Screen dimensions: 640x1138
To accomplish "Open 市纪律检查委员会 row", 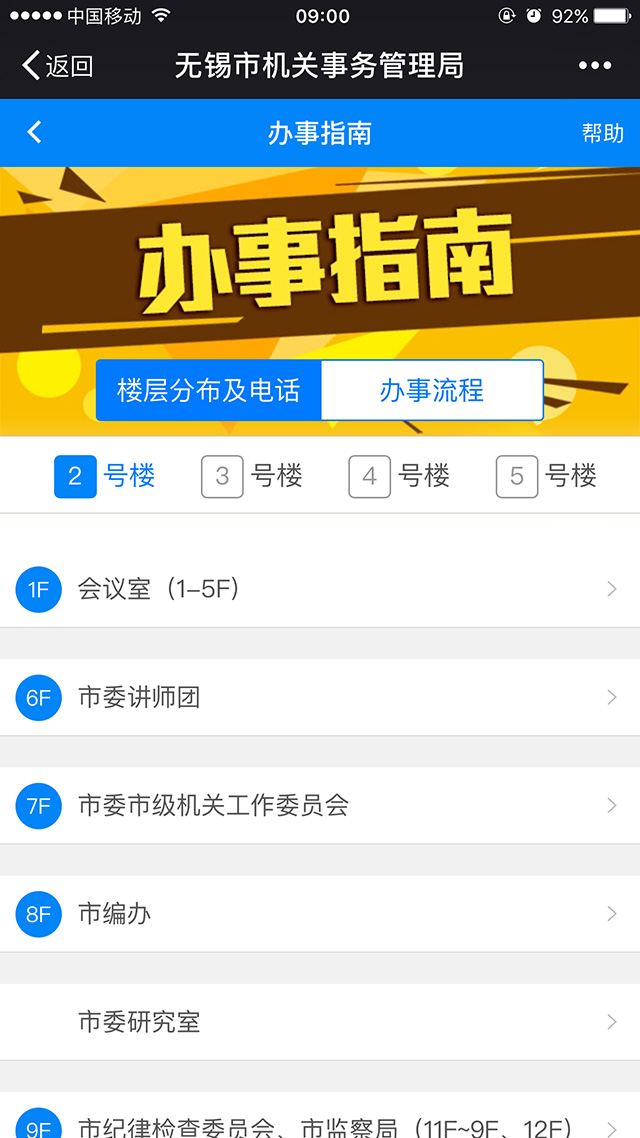I will (320, 1116).
